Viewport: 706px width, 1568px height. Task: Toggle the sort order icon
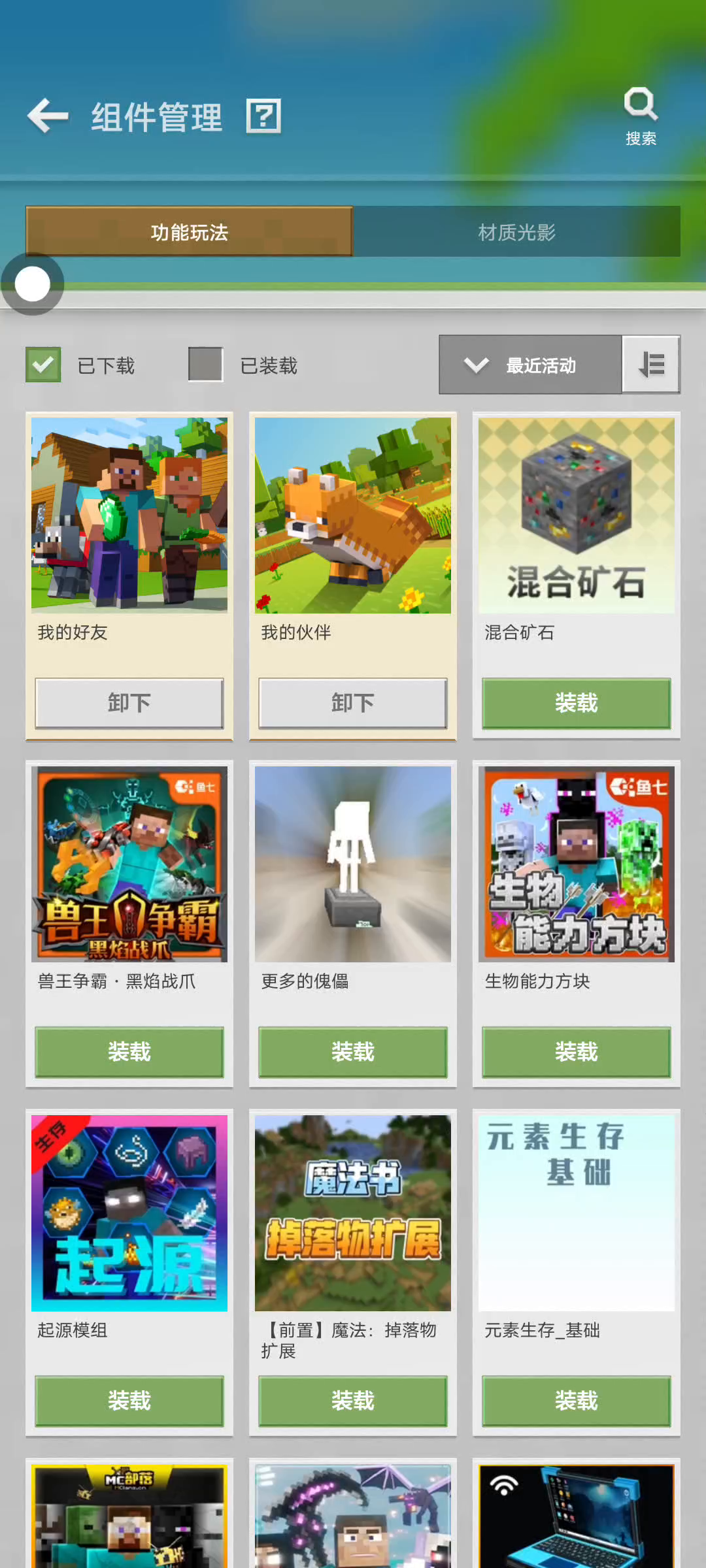coord(651,365)
